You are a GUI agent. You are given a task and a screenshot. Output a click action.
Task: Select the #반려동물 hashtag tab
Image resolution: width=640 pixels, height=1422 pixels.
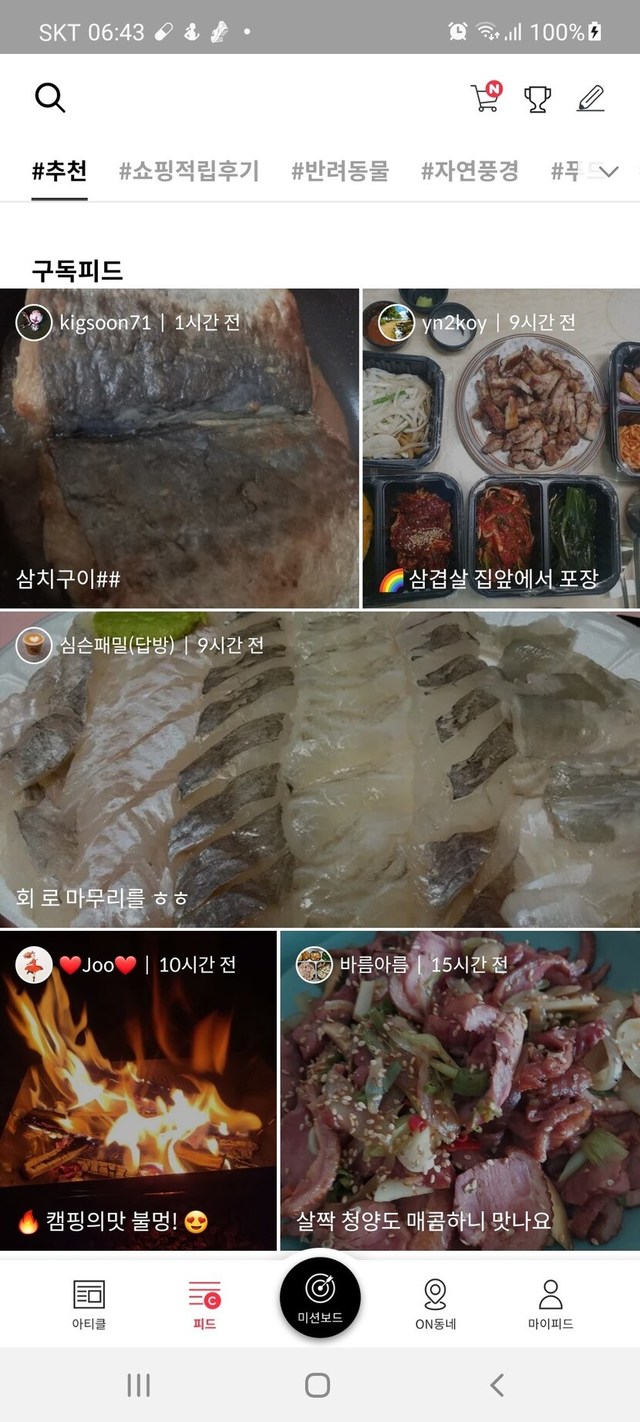click(340, 171)
